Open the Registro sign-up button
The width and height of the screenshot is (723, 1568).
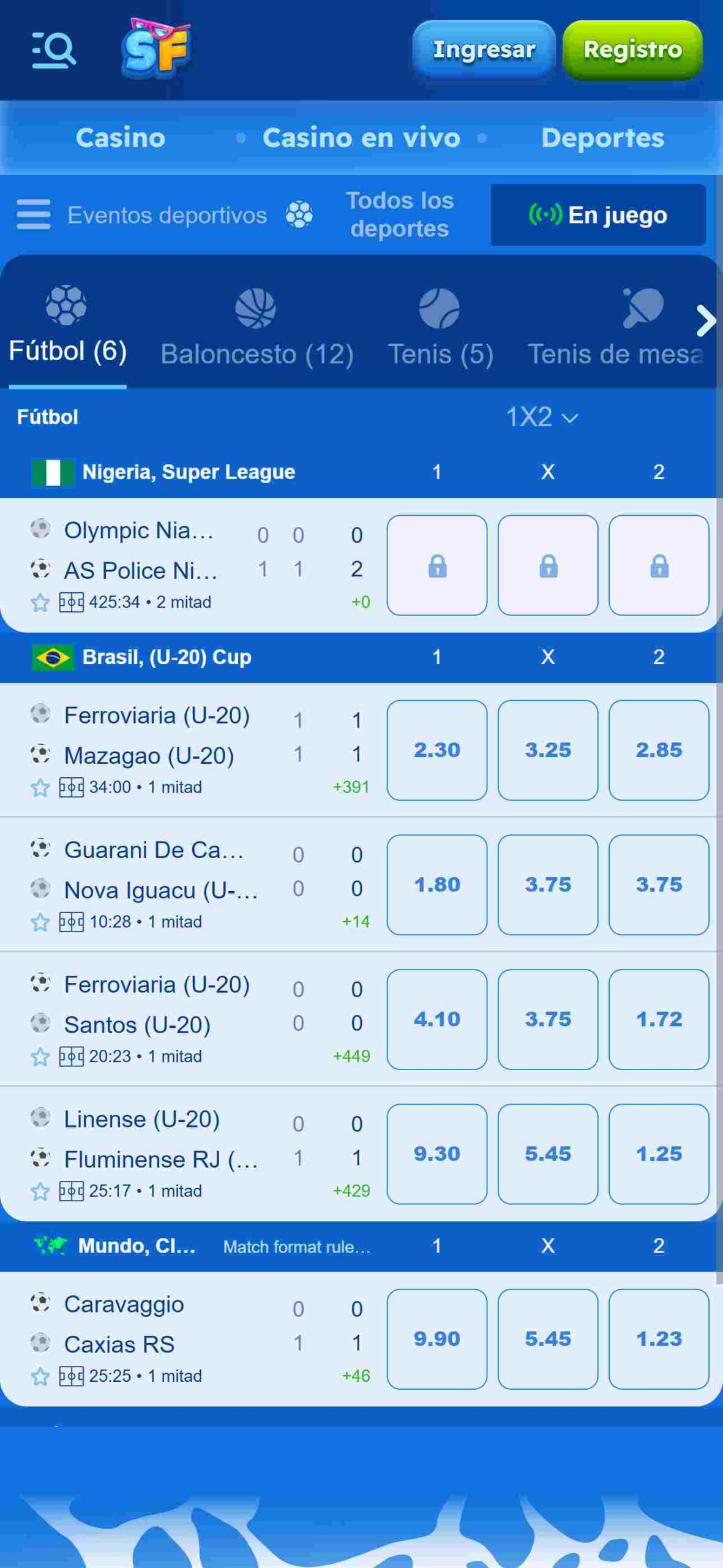click(632, 50)
